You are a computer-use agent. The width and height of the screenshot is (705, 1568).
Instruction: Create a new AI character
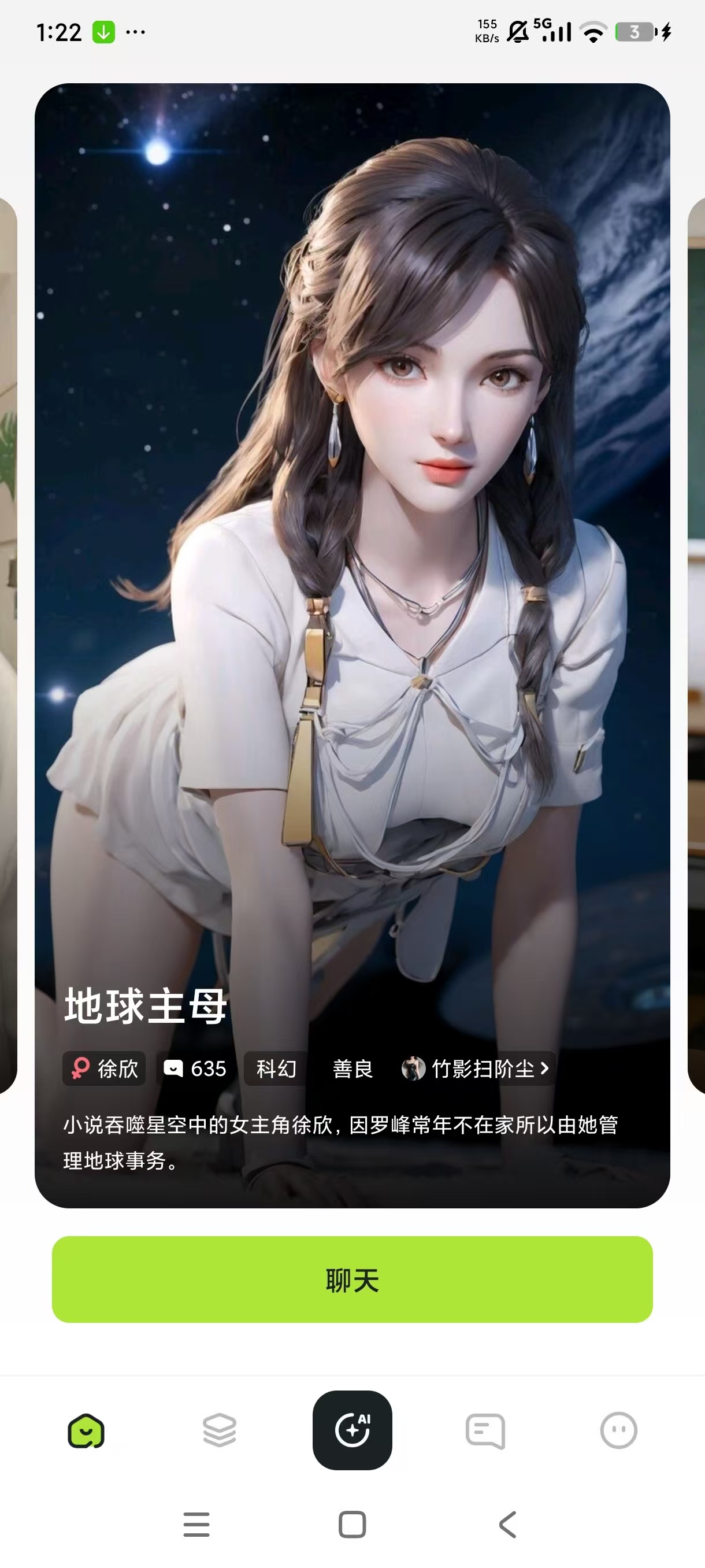(352, 1430)
